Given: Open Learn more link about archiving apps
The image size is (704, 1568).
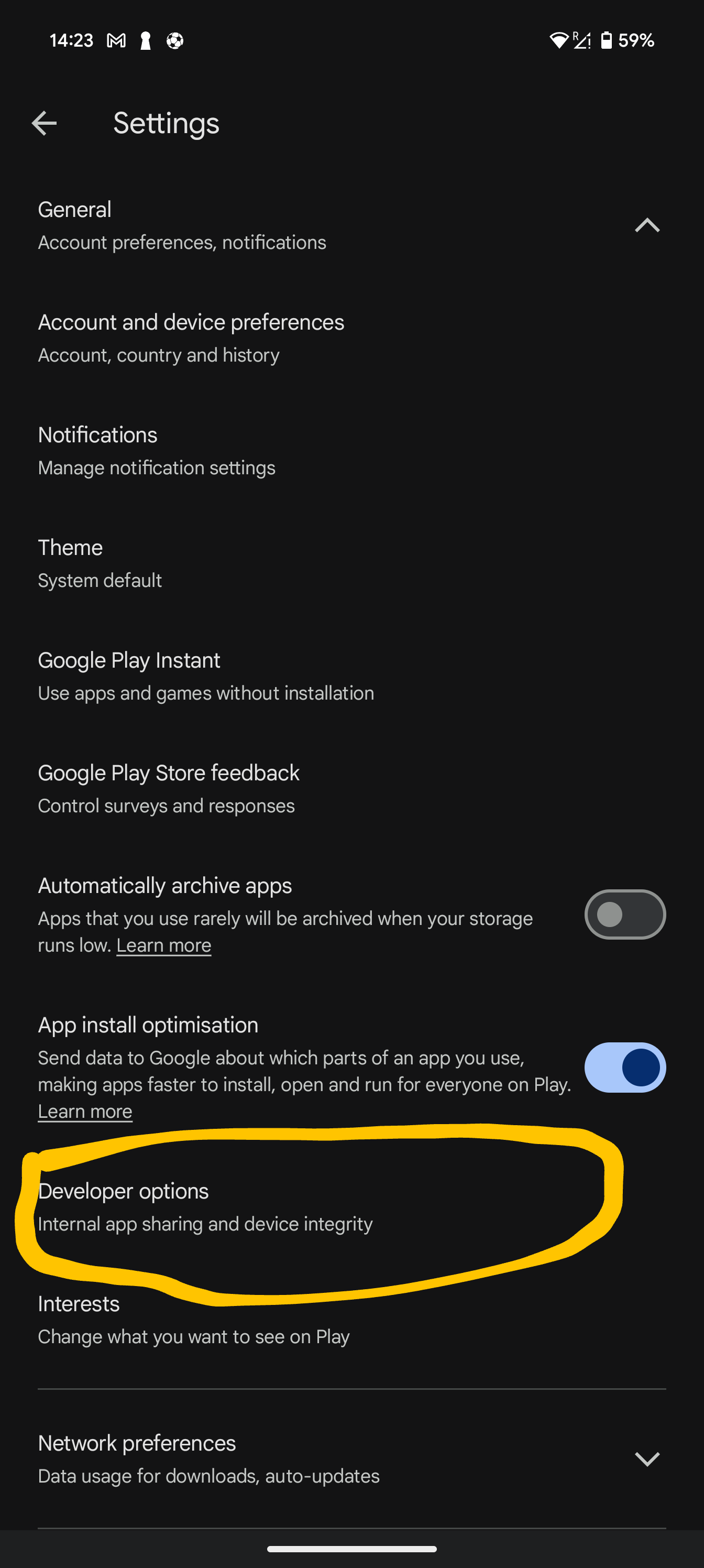Looking at the screenshot, I should pyautogui.click(x=163, y=945).
